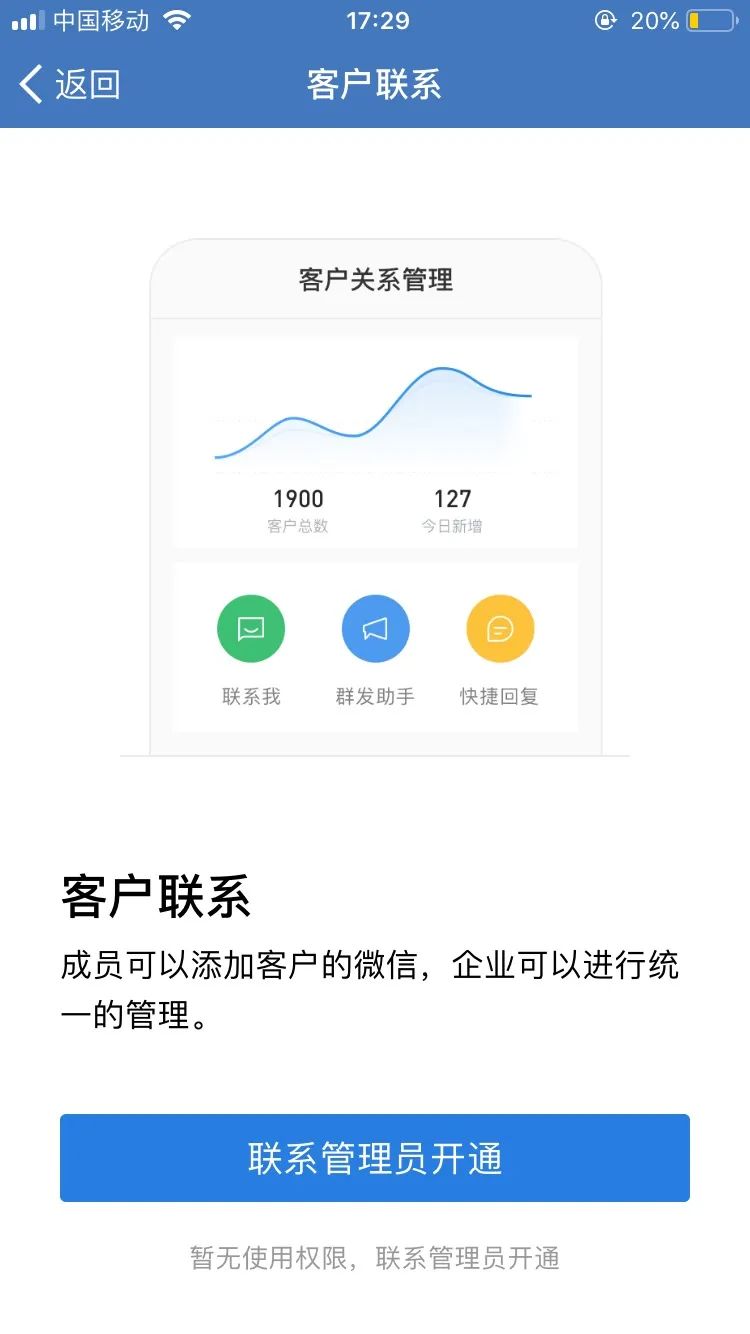Go back via the 返回 button

pos(70,85)
